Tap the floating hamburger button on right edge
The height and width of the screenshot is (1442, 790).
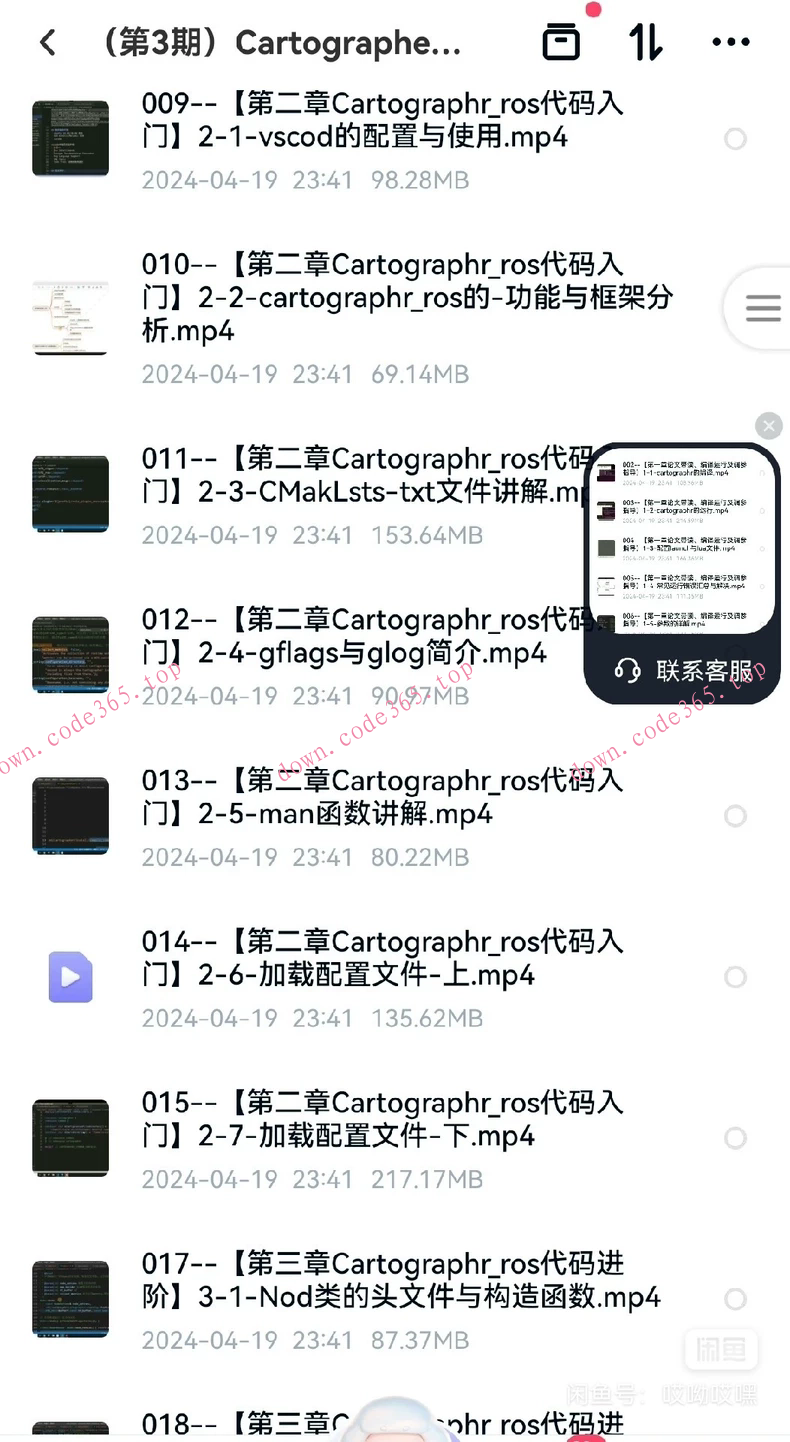pyautogui.click(x=764, y=308)
